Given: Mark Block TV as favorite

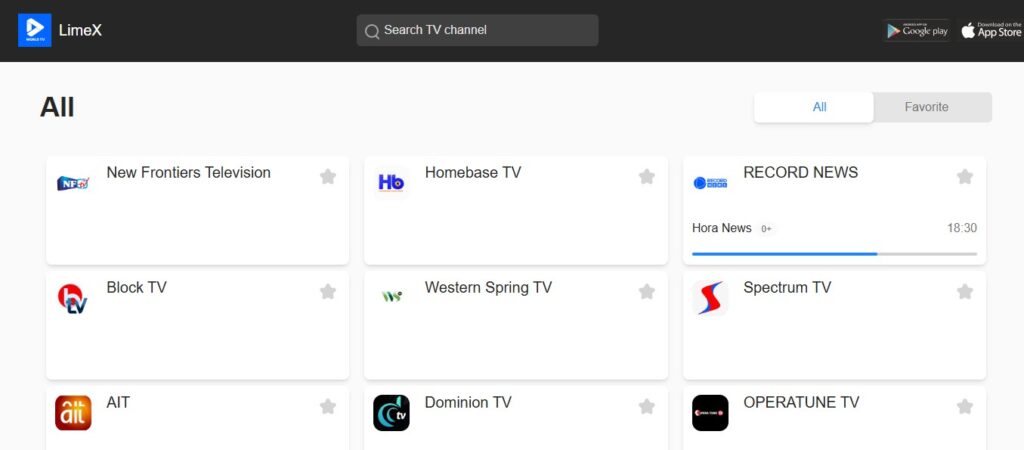Looking at the screenshot, I should (x=328, y=292).
